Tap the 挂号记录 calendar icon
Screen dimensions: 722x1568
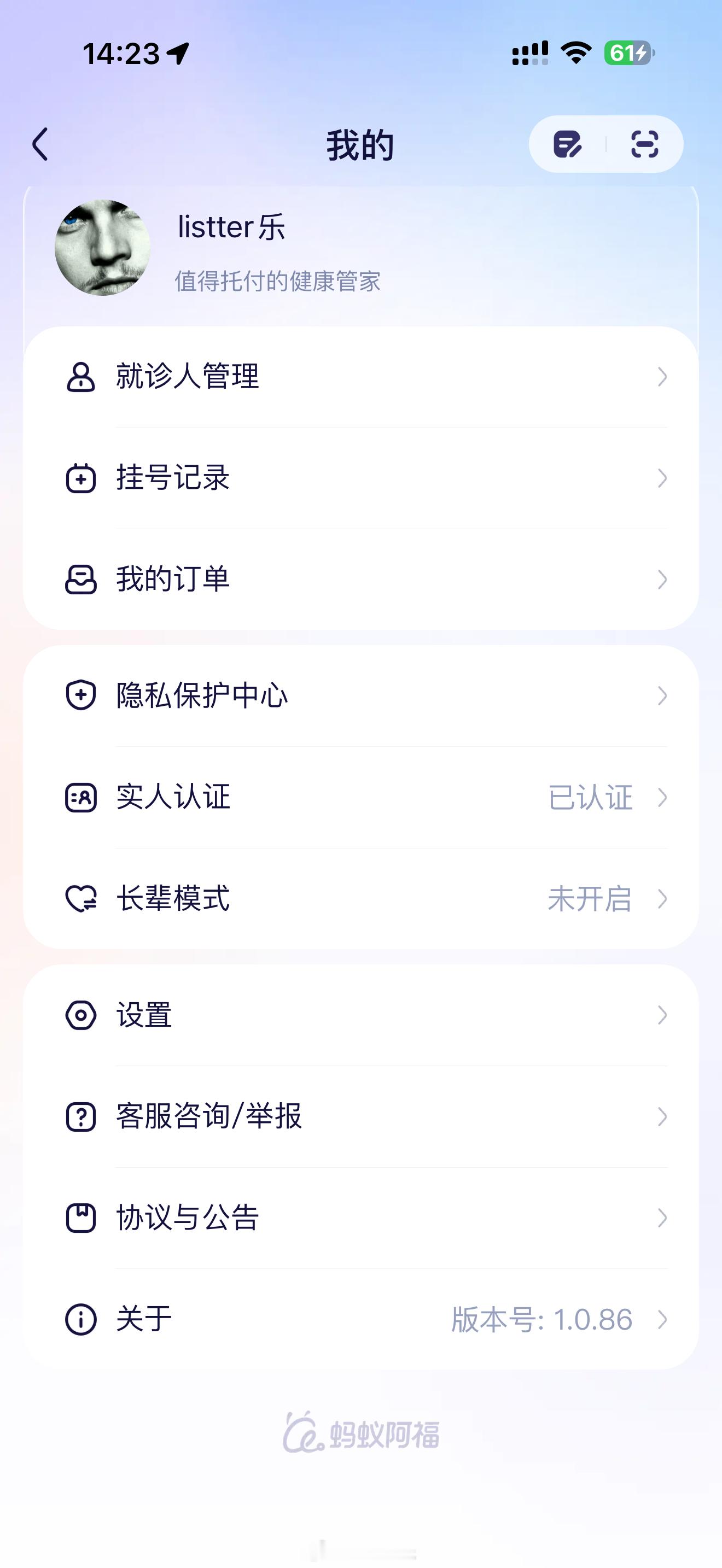tap(81, 478)
